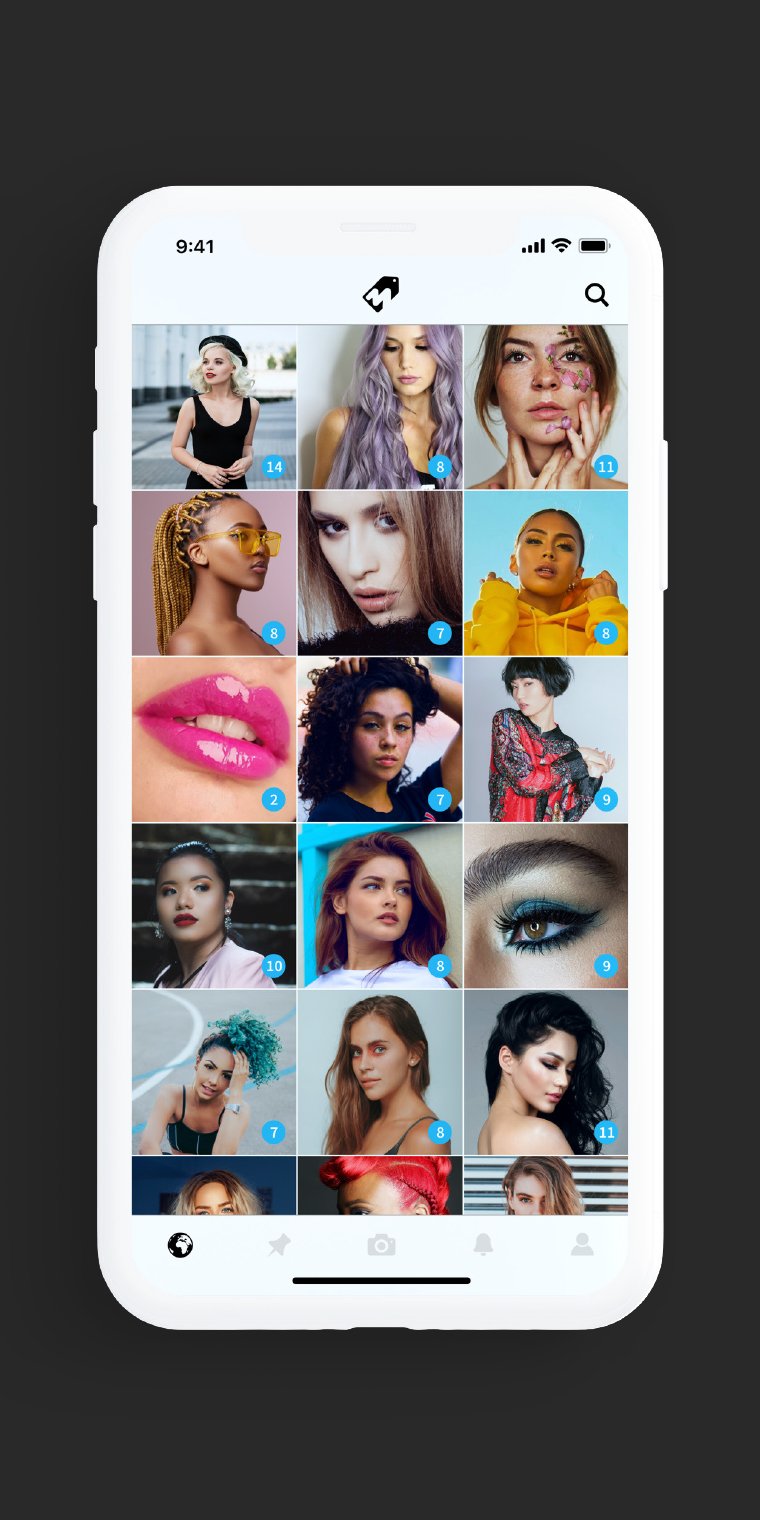Open the notifications bell tab

[483, 1245]
